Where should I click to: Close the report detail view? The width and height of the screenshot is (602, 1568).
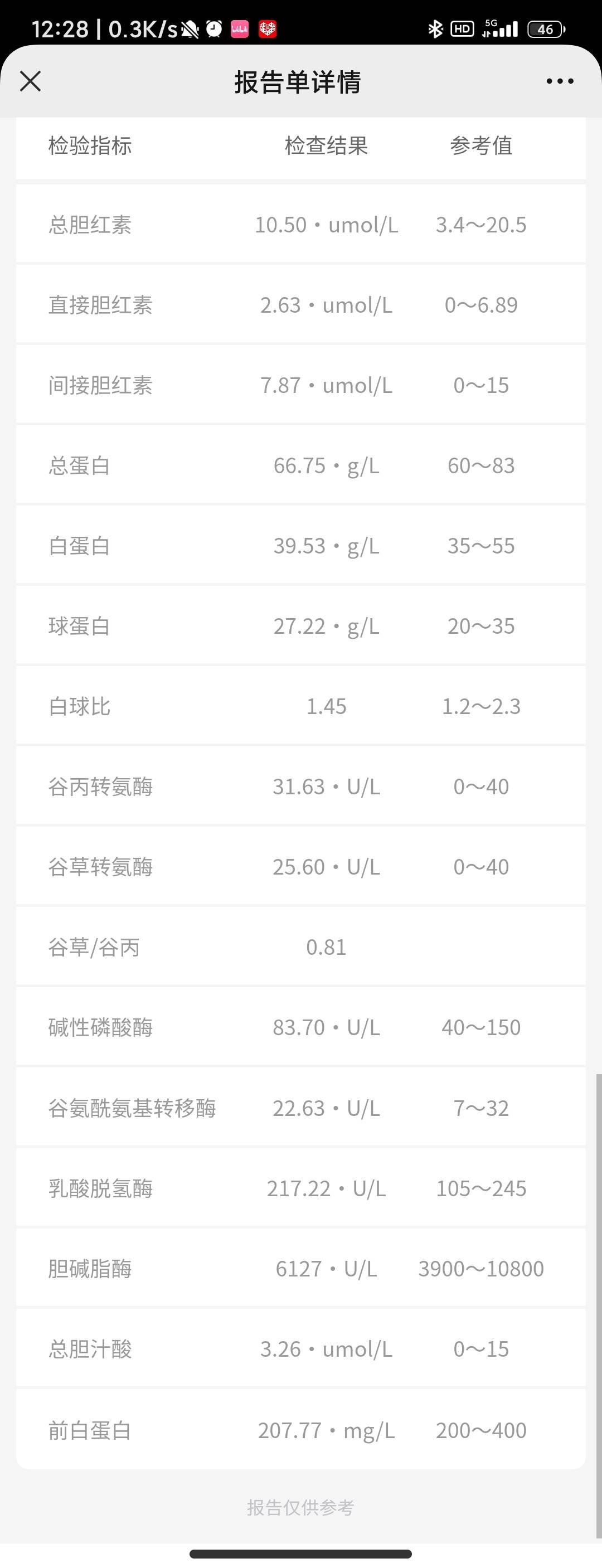tap(30, 81)
